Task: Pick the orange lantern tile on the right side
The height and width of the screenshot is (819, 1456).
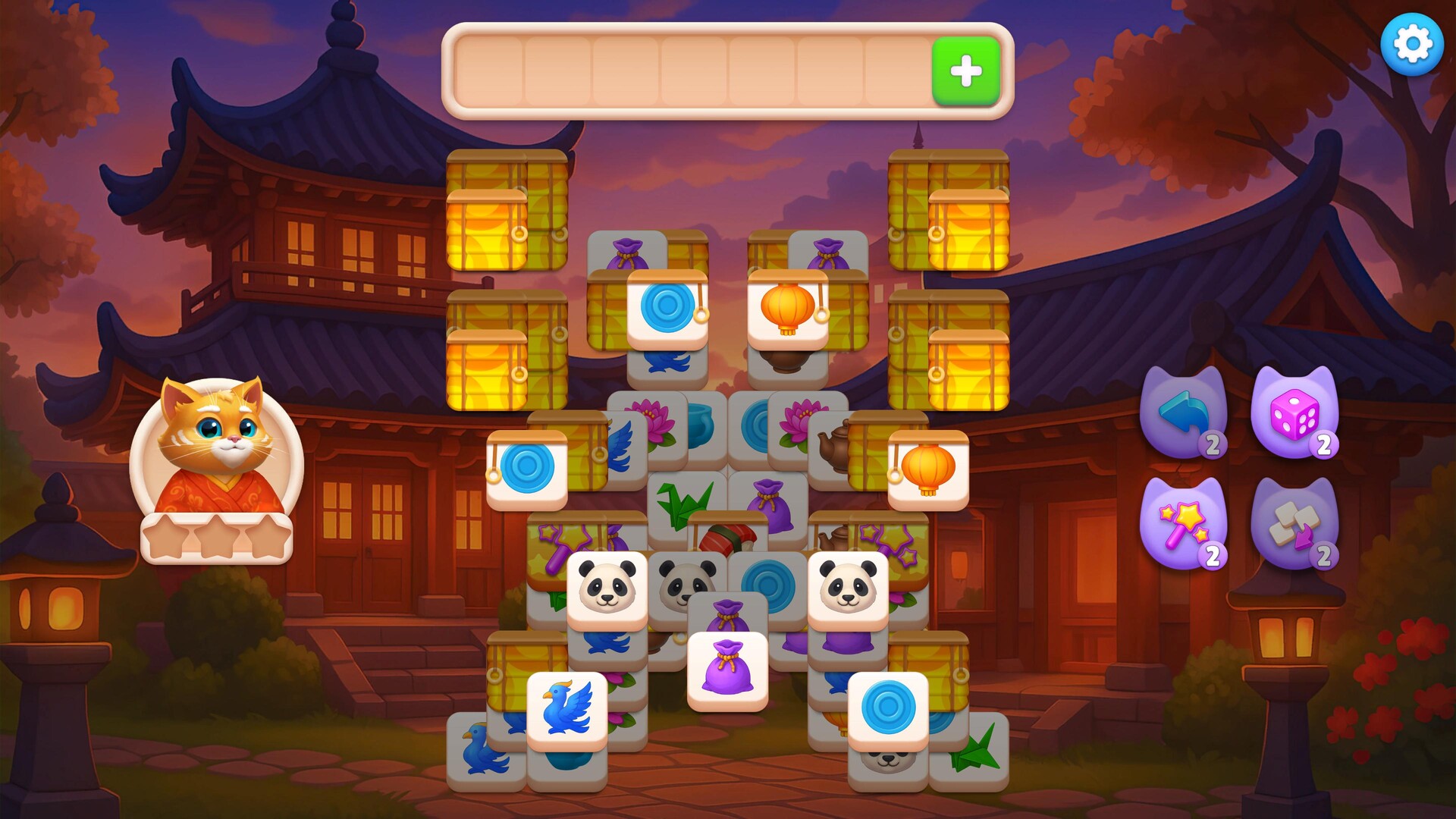Action: [x=928, y=467]
